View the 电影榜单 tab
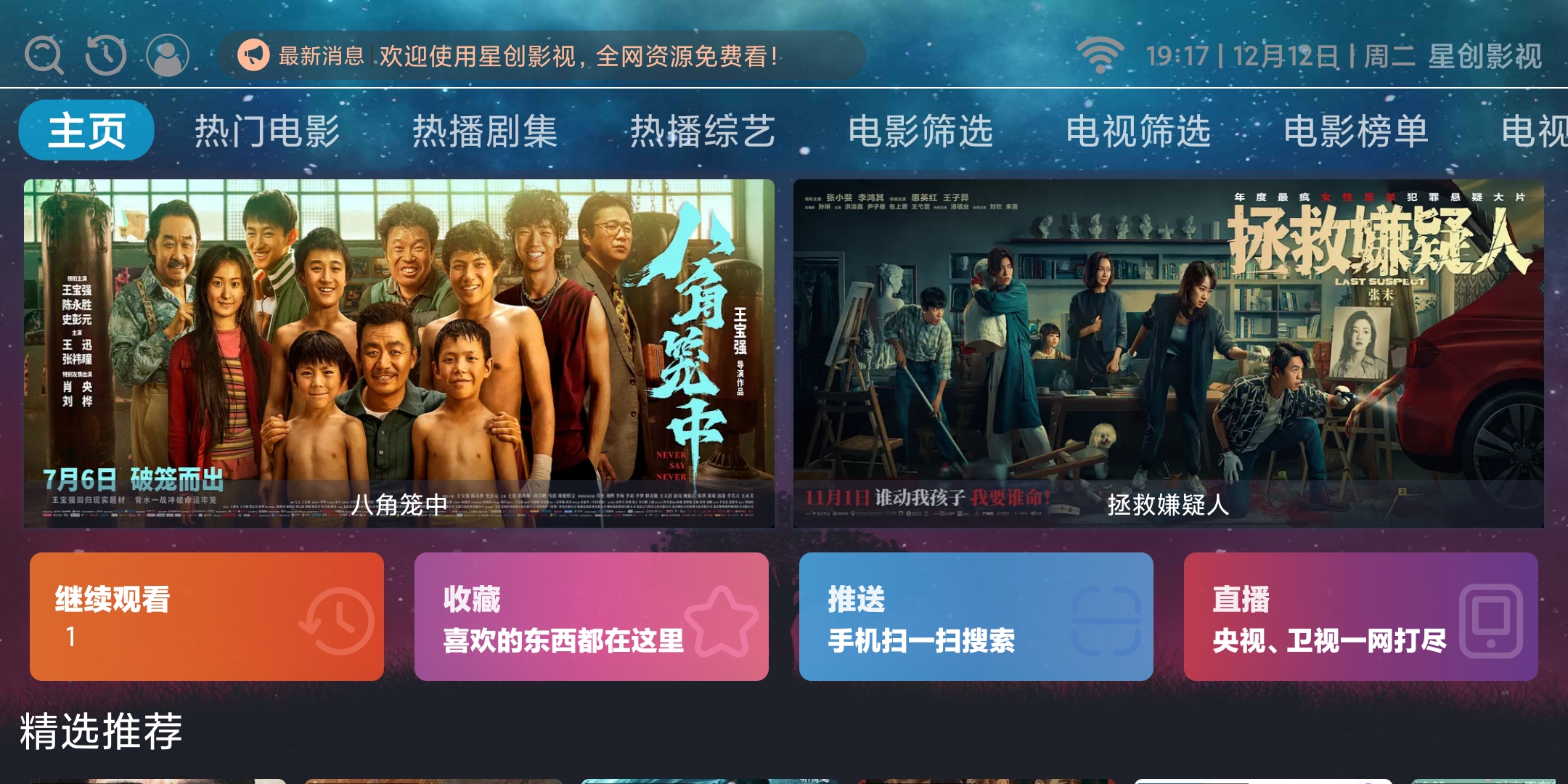 (1356, 131)
